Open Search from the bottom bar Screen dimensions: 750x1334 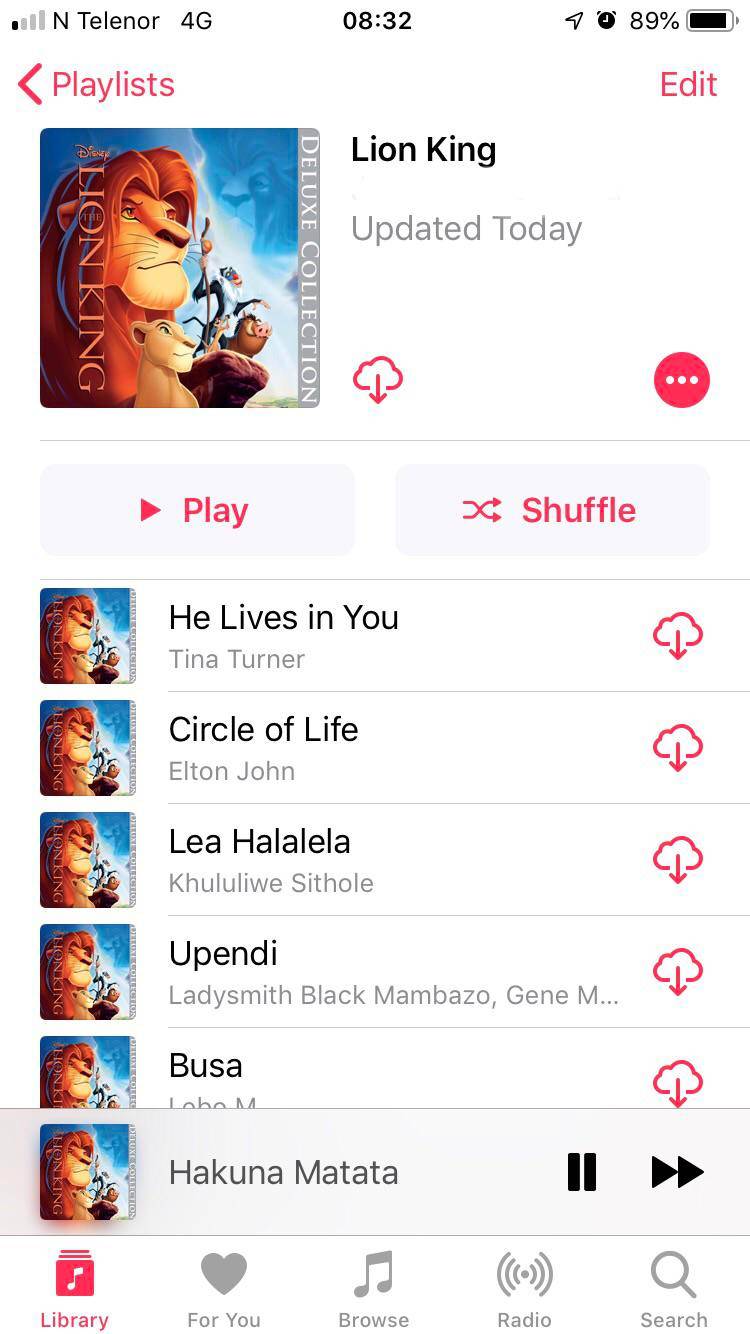(x=674, y=1287)
